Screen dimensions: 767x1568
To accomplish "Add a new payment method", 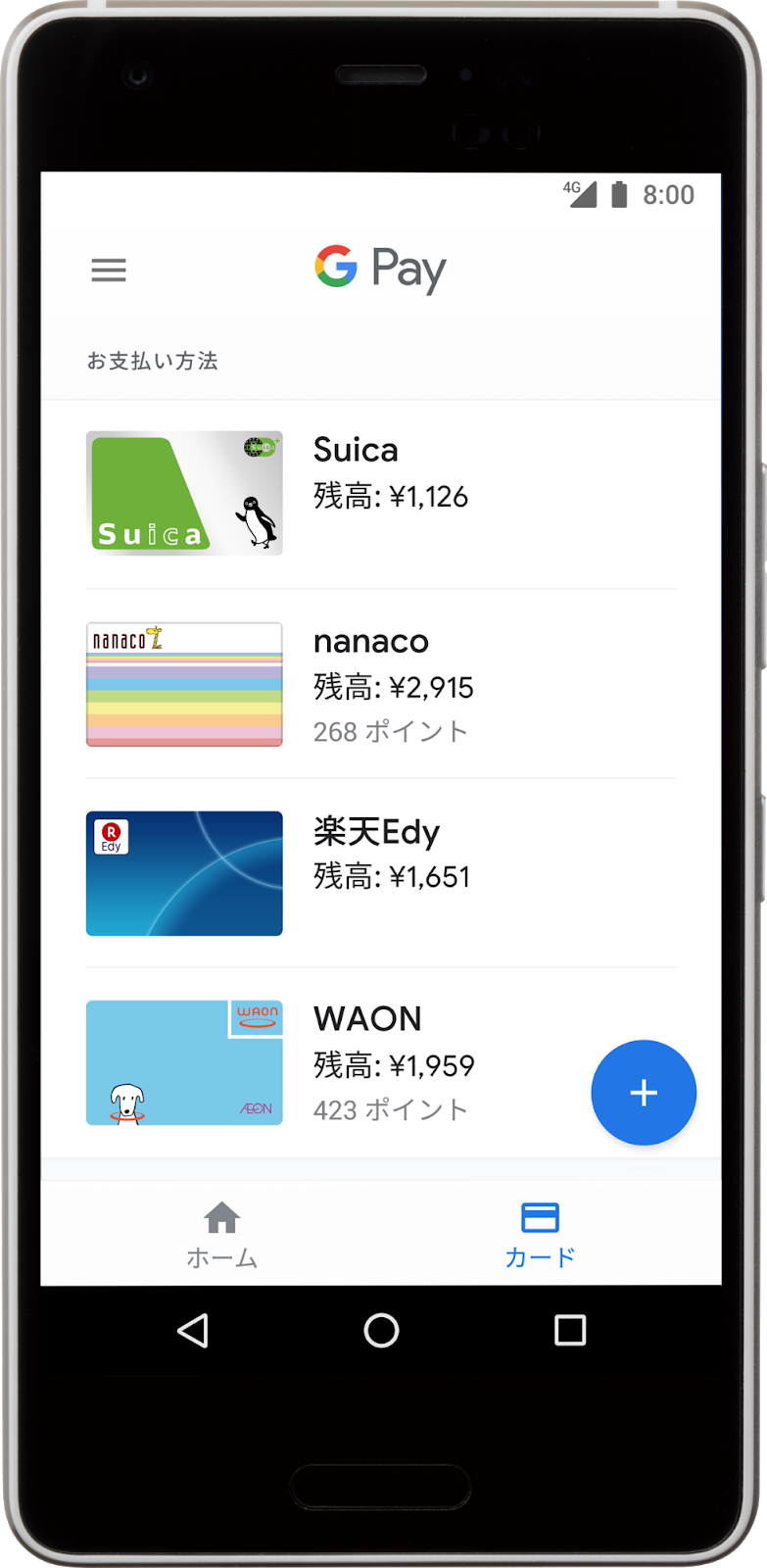I will (x=643, y=1093).
